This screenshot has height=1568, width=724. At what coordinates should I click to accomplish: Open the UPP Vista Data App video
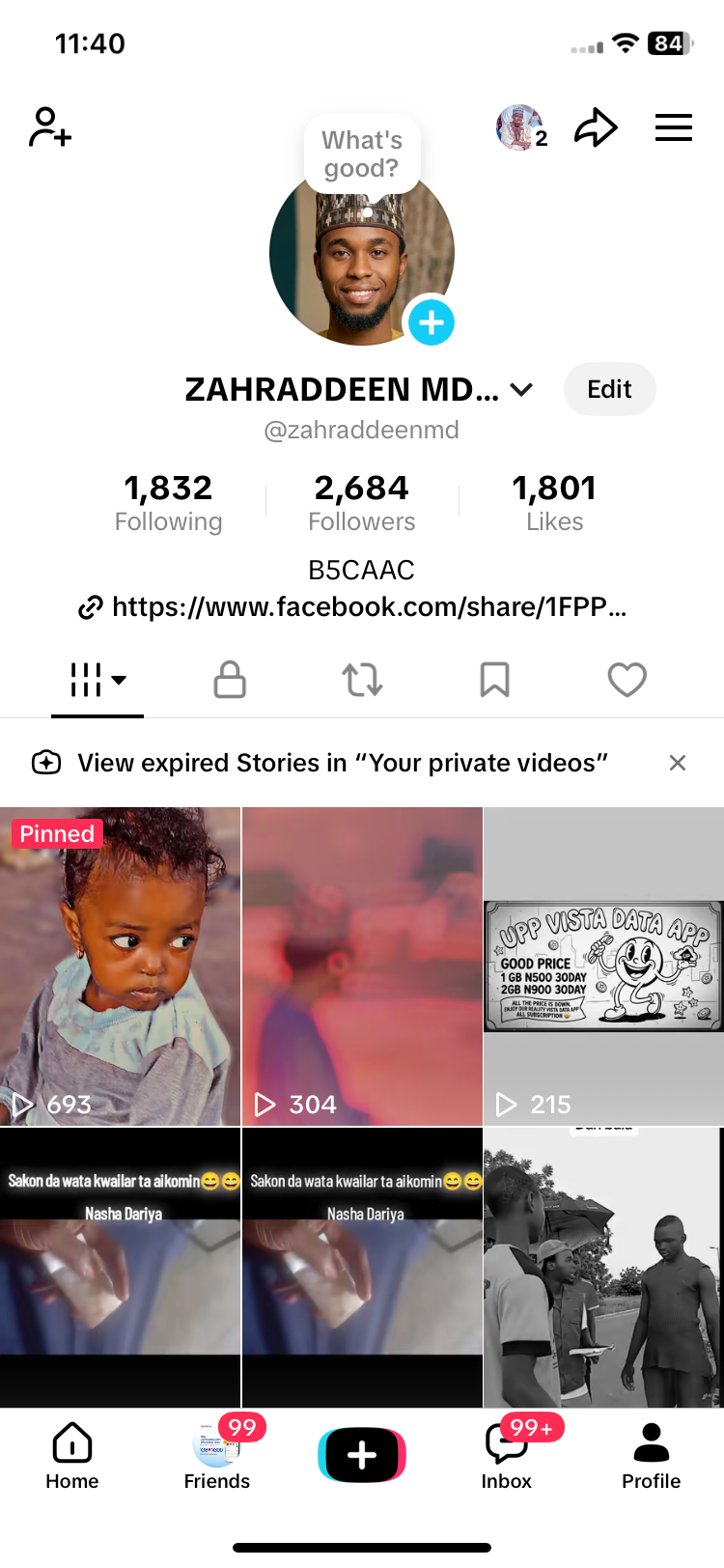(x=603, y=966)
